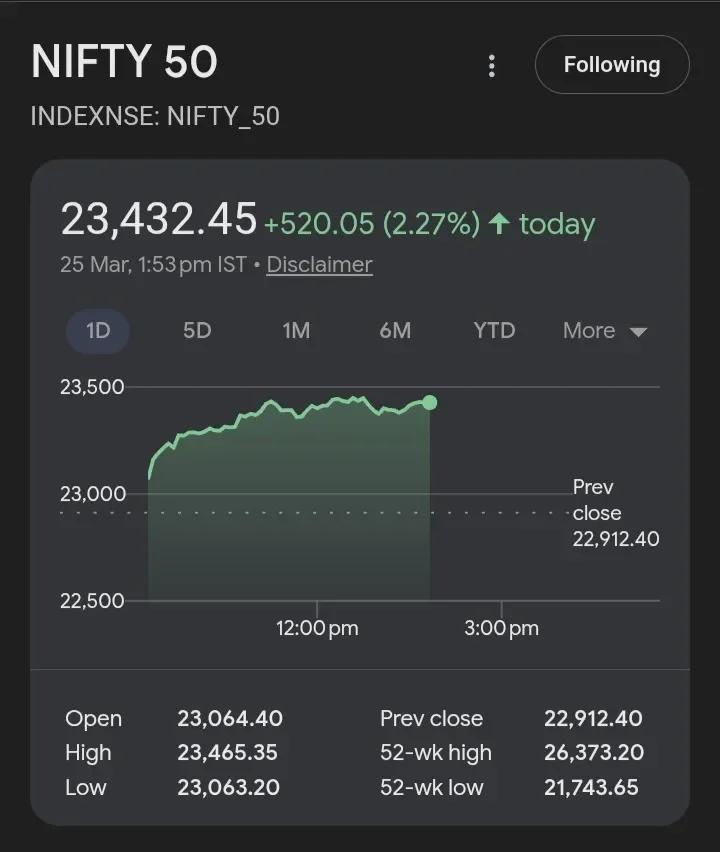Click the More dropdown chevron
720x852 pixels.
pos(638,330)
